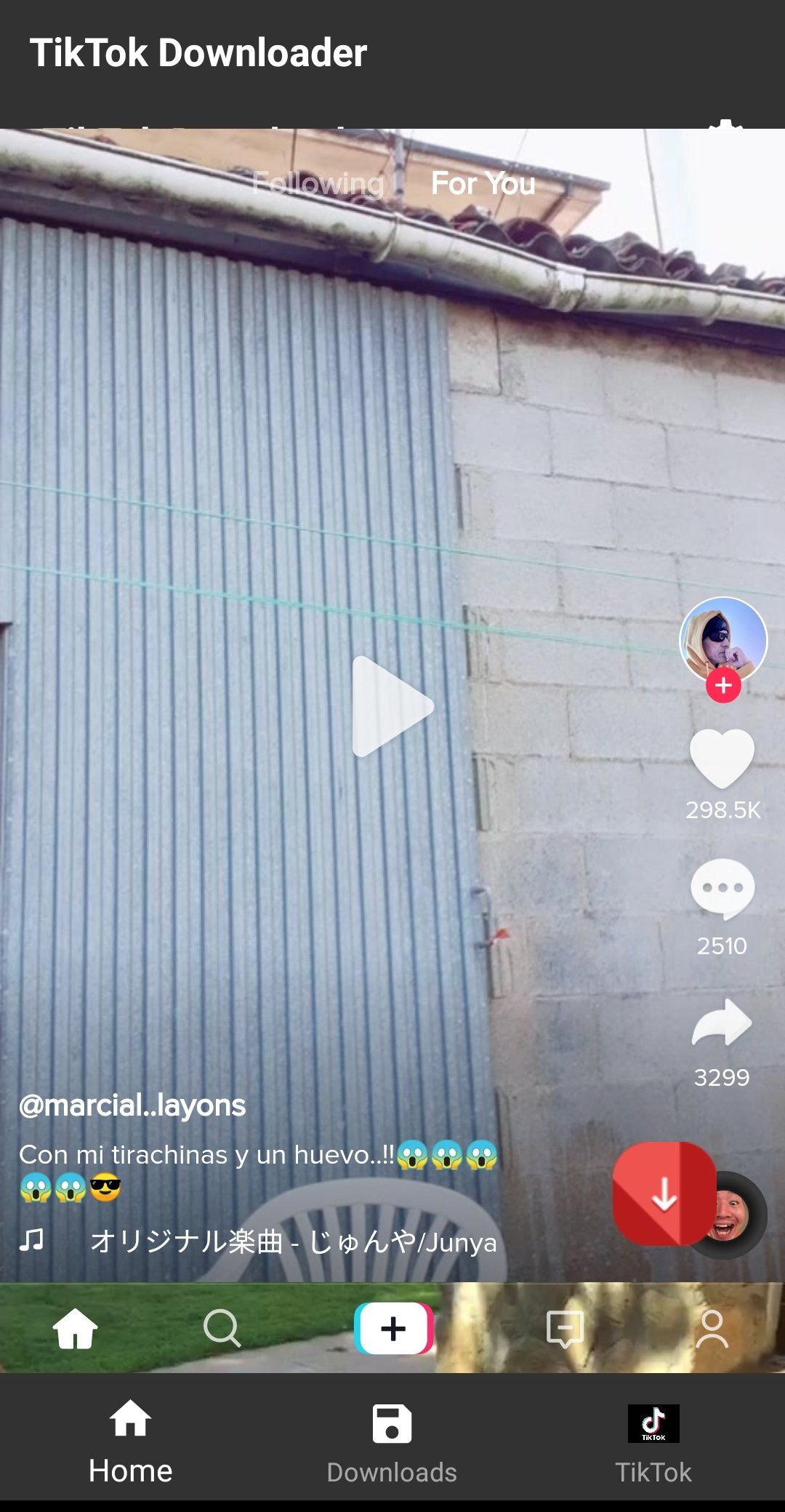Switch to the Downloads tab
Screen dimensions: 785x1512
[x=392, y=1444]
